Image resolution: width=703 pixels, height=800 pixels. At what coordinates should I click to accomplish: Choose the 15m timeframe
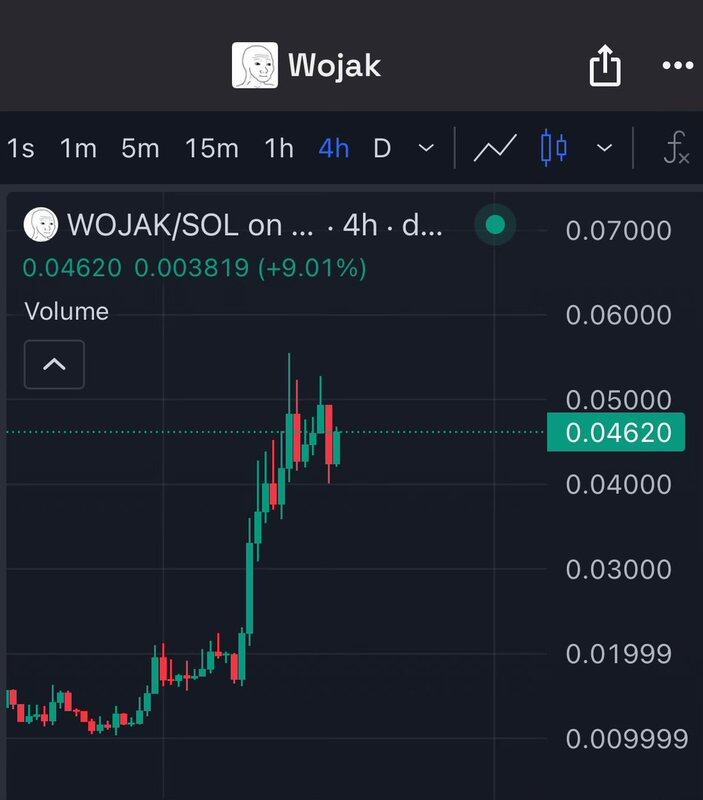pyautogui.click(x=211, y=149)
